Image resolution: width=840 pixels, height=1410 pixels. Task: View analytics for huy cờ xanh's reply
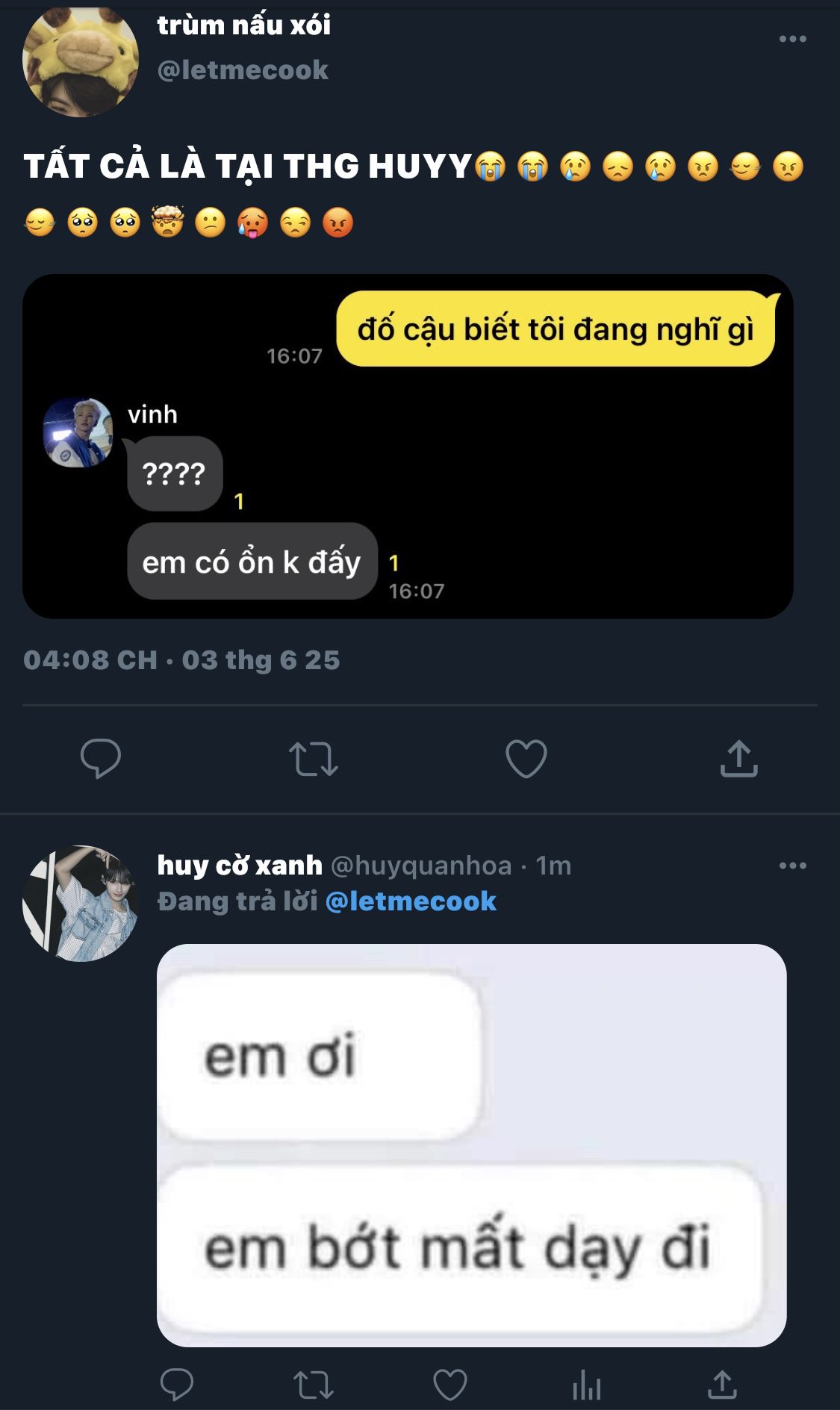(587, 1385)
